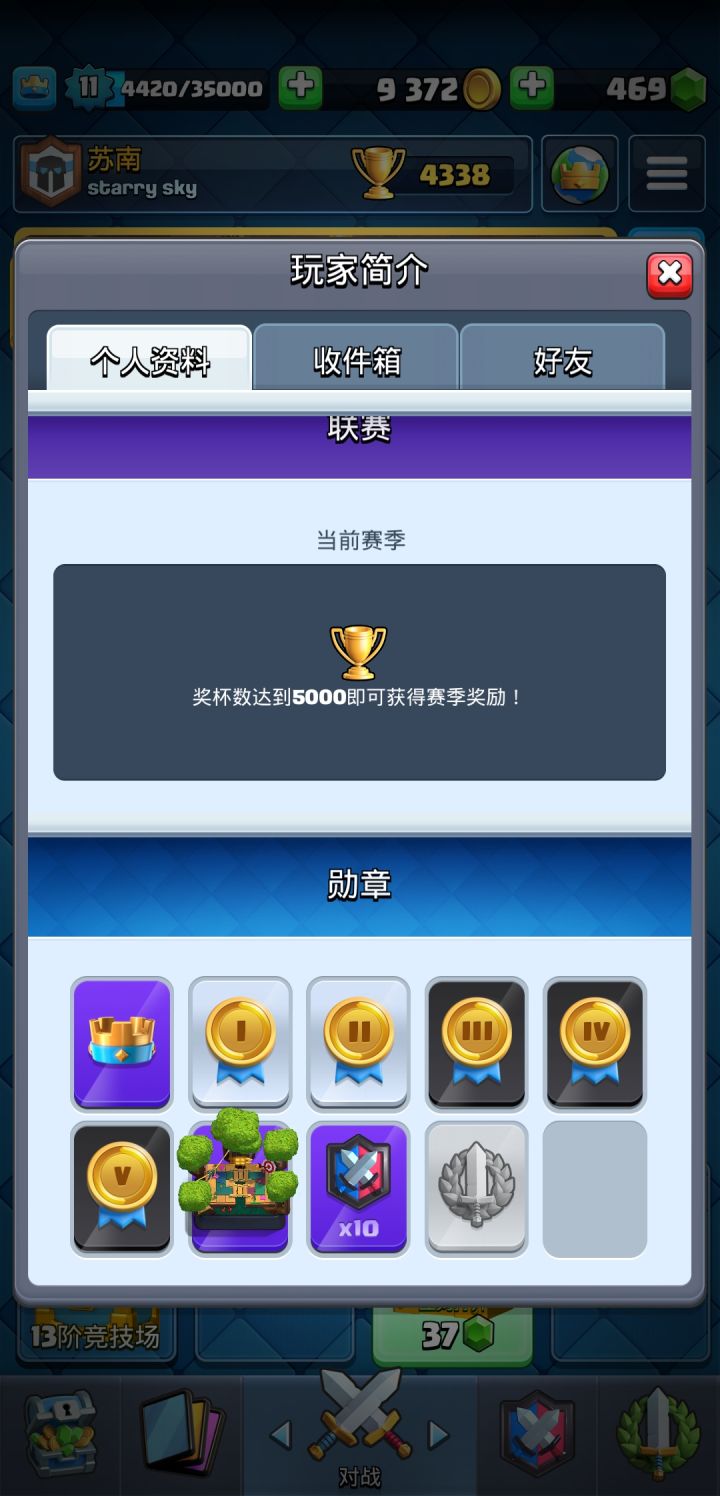Click the crown emblem badge in 勋章 section
The height and width of the screenshot is (1496, 720).
[x=121, y=1044]
